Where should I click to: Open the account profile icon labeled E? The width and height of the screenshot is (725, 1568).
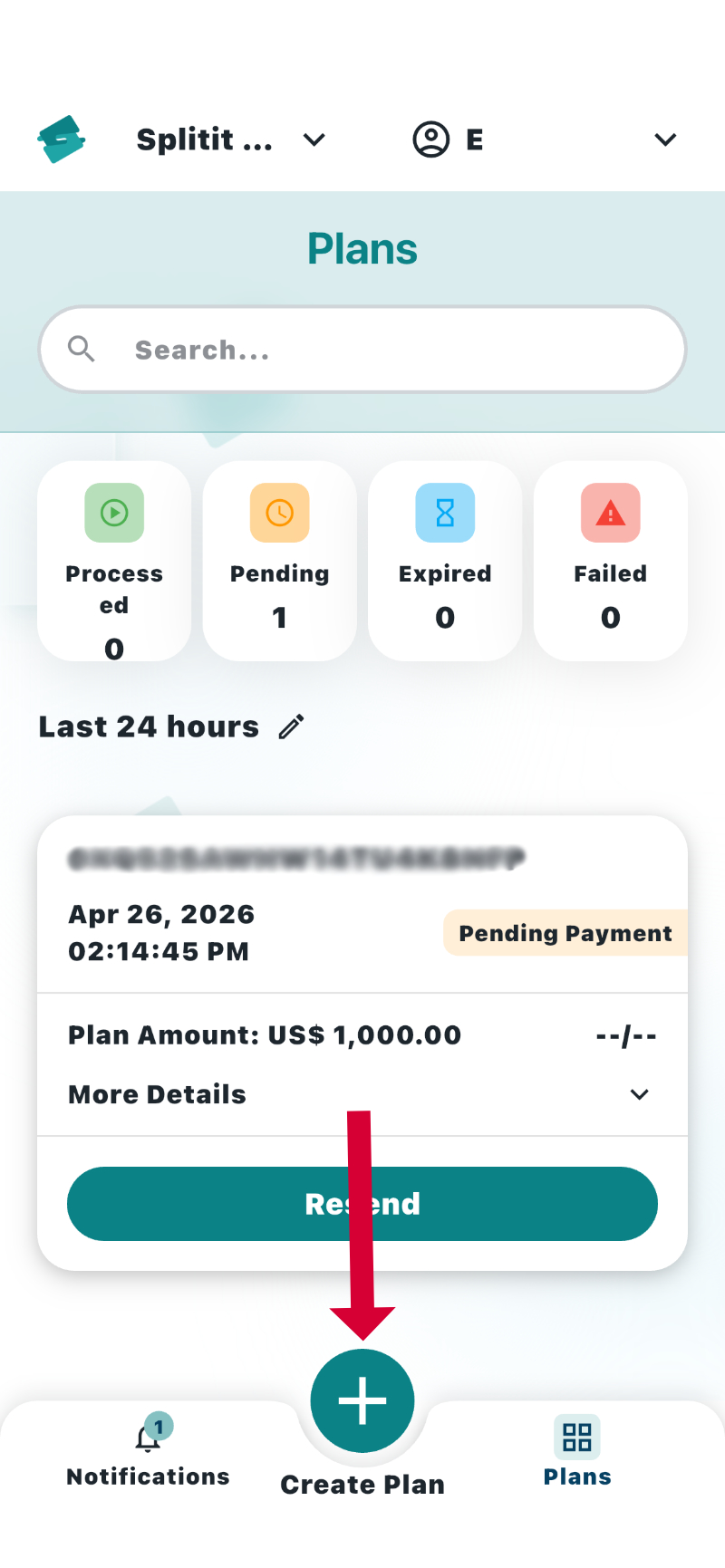click(x=430, y=139)
